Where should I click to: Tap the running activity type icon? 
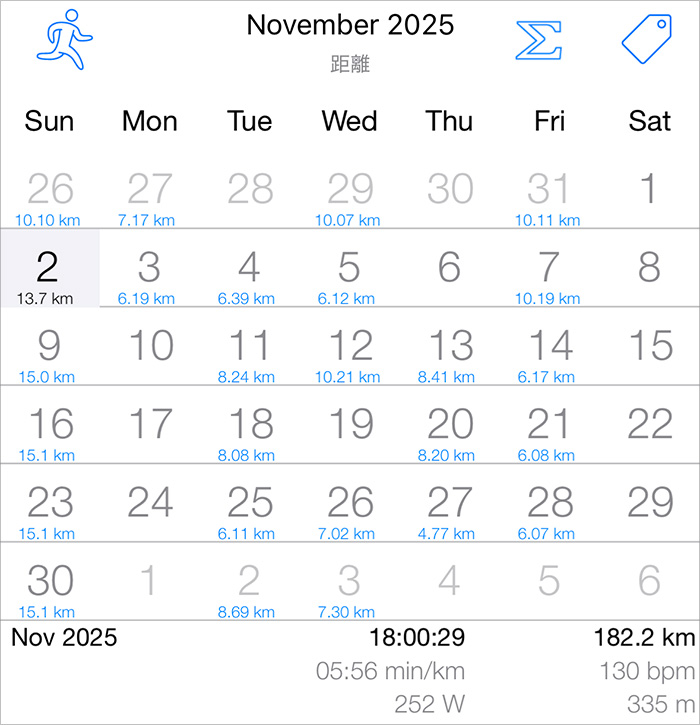tap(64, 39)
